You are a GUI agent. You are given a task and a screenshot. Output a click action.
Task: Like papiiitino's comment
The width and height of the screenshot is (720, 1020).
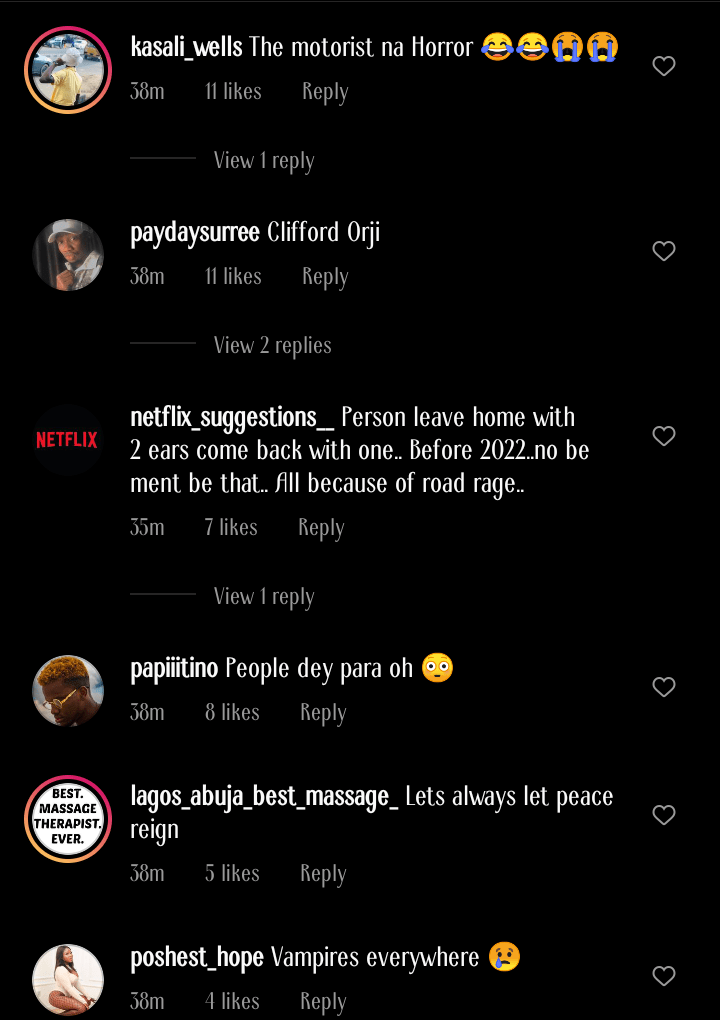click(663, 687)
